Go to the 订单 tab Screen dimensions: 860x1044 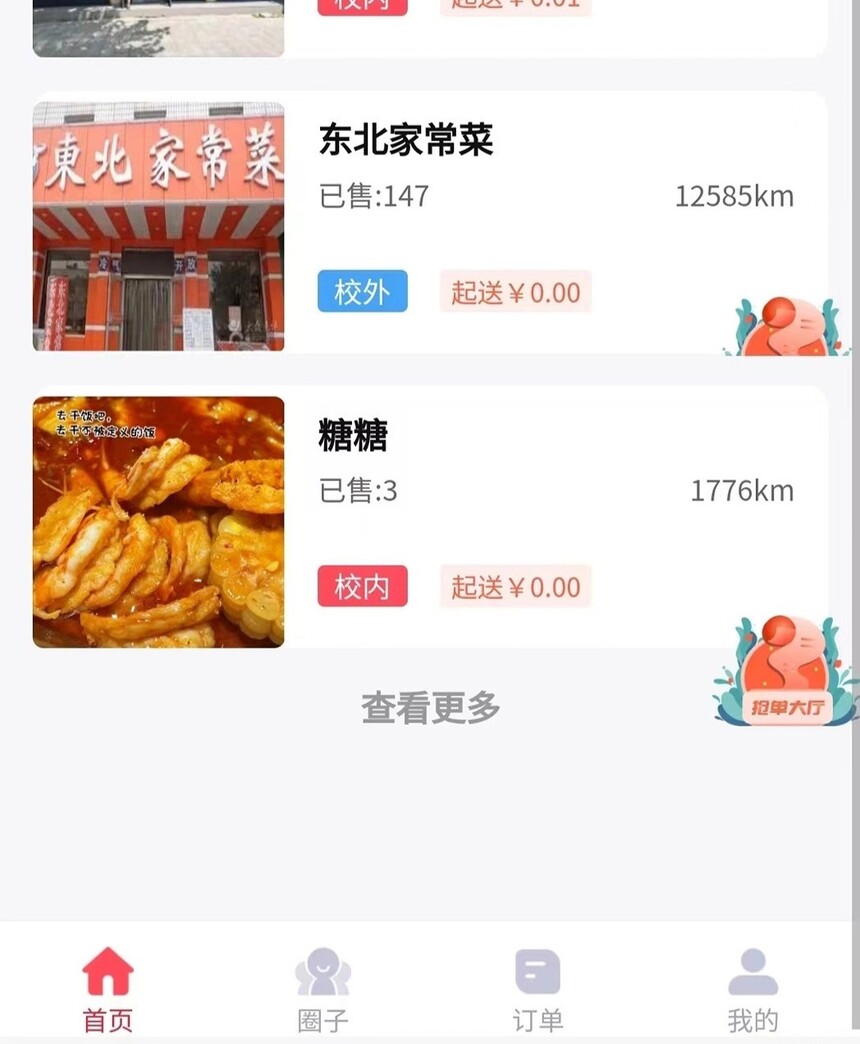[538, 990]
